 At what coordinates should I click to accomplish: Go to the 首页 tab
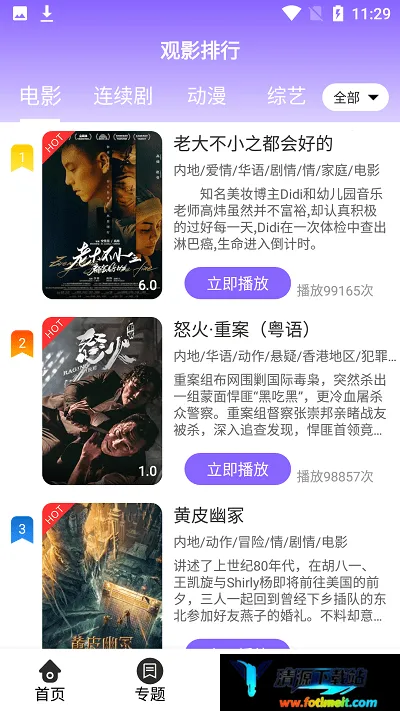pyautogui.click(x=50, y=680)
